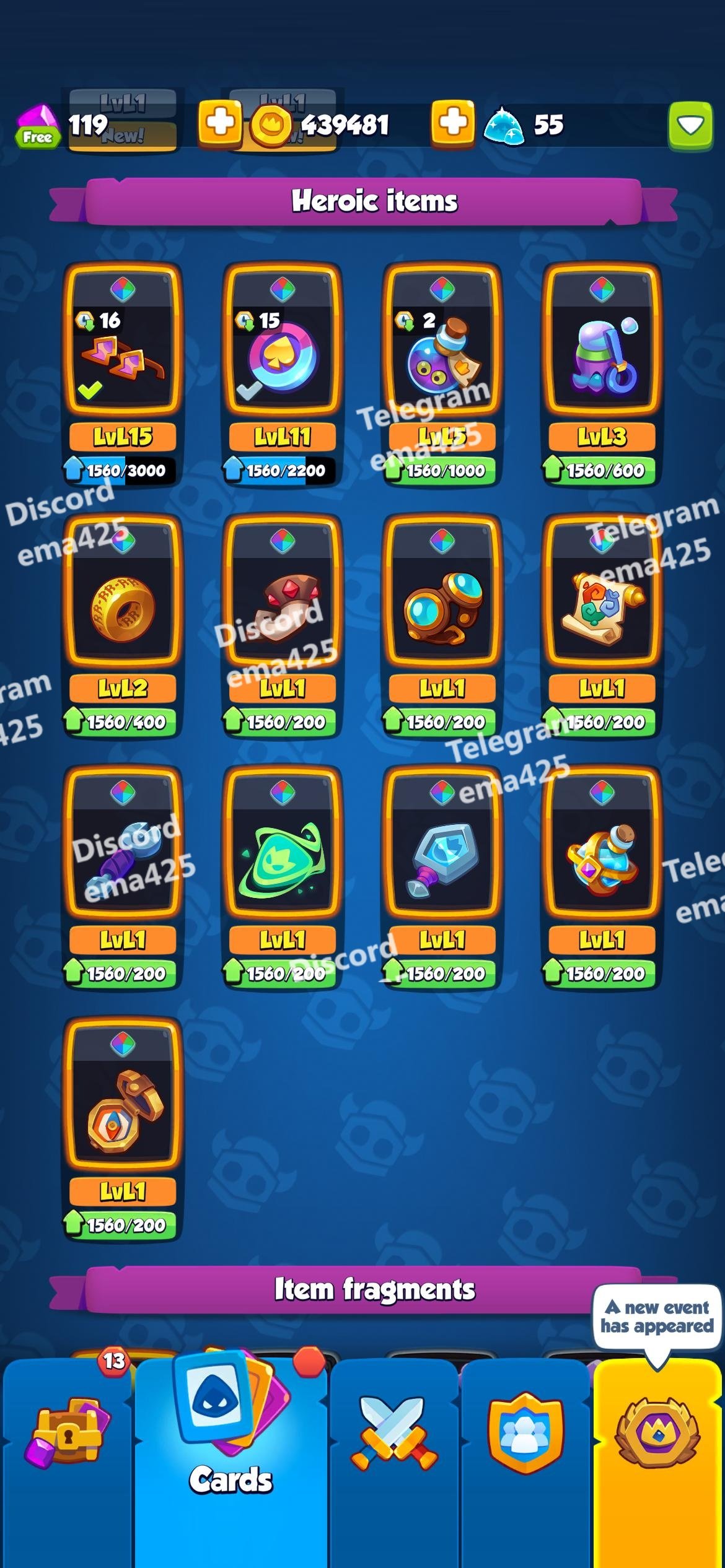Claim the free gems offer

[37, 126]
